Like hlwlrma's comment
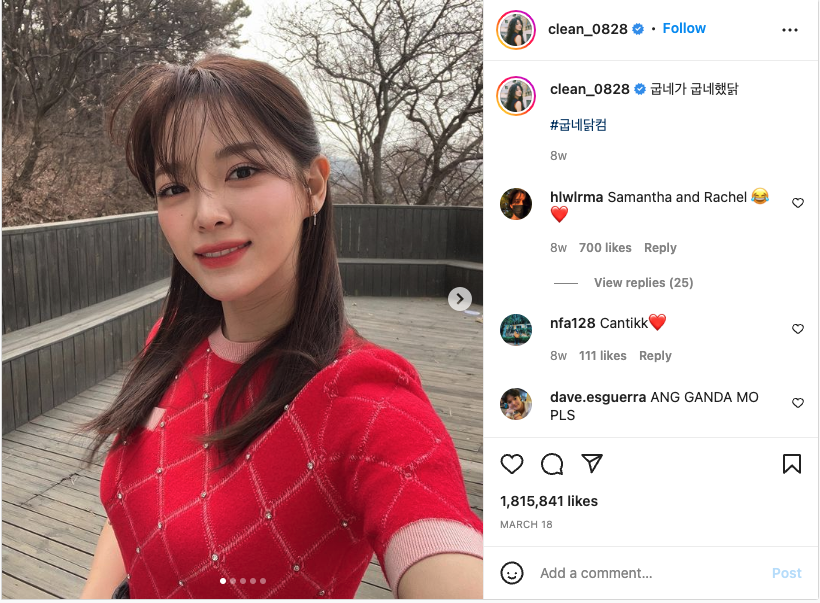The image size is (820, 603). [x=798, y=203]
